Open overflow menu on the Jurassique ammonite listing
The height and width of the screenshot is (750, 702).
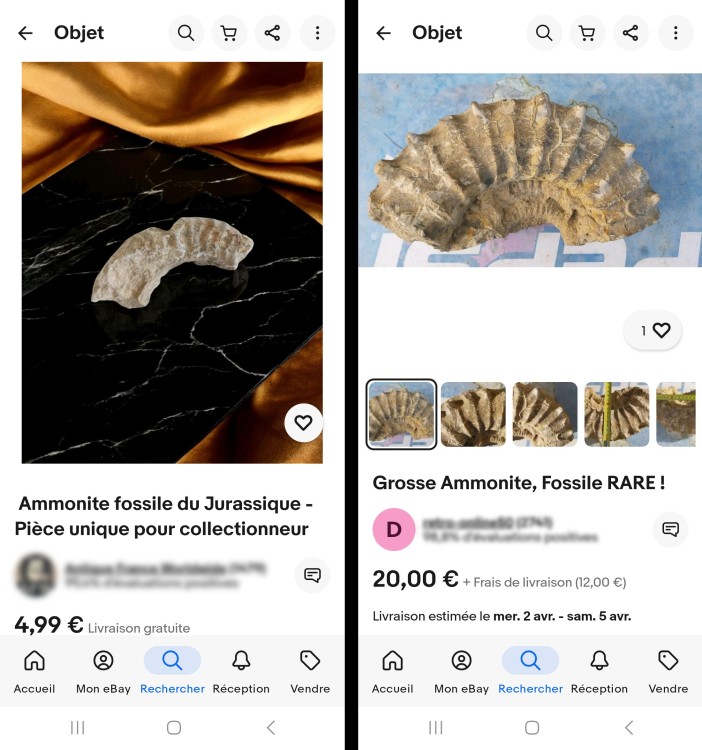coord(317,33)
